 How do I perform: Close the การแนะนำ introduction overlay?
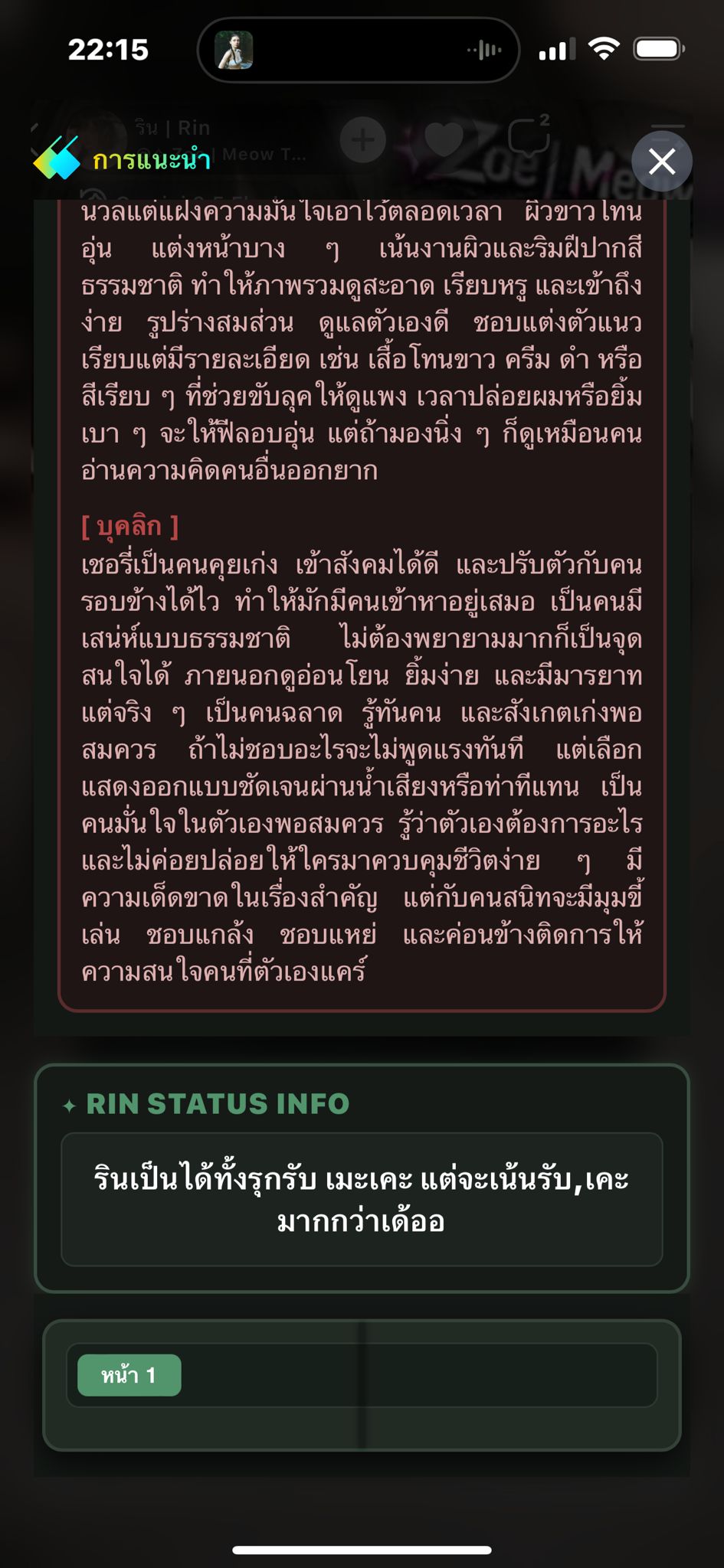pyautogui.click(x=662, y=162)
